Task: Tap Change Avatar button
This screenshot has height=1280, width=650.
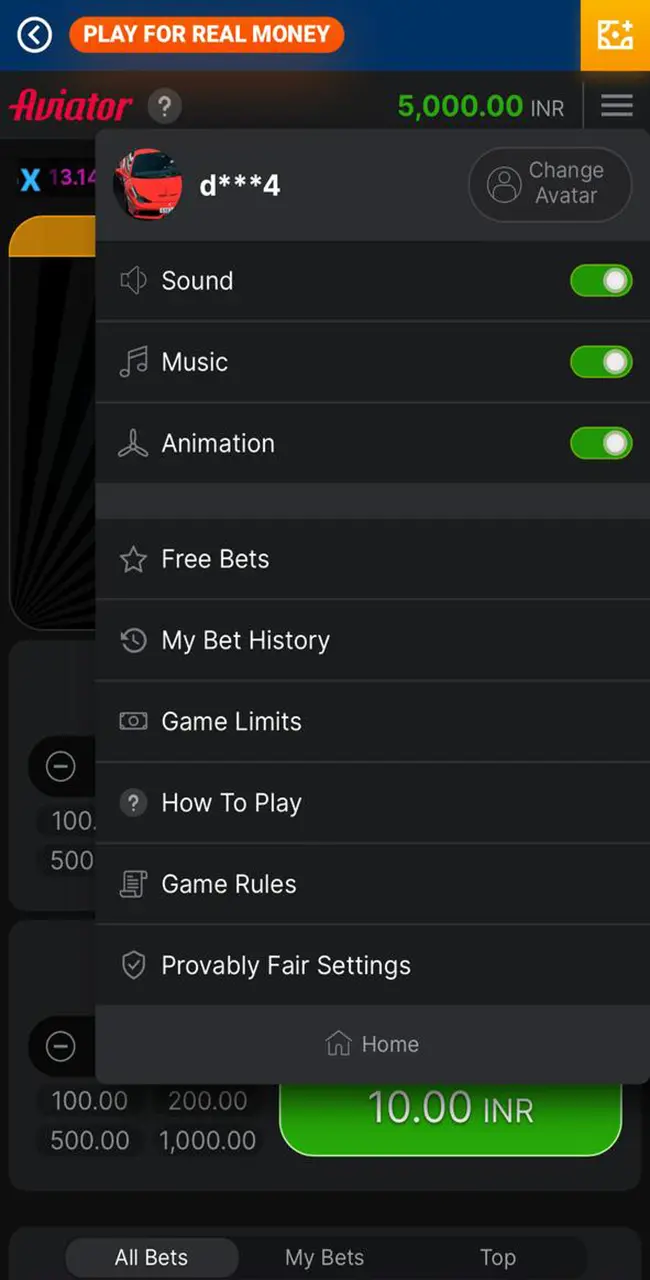Action: click(x=550, y=184)
